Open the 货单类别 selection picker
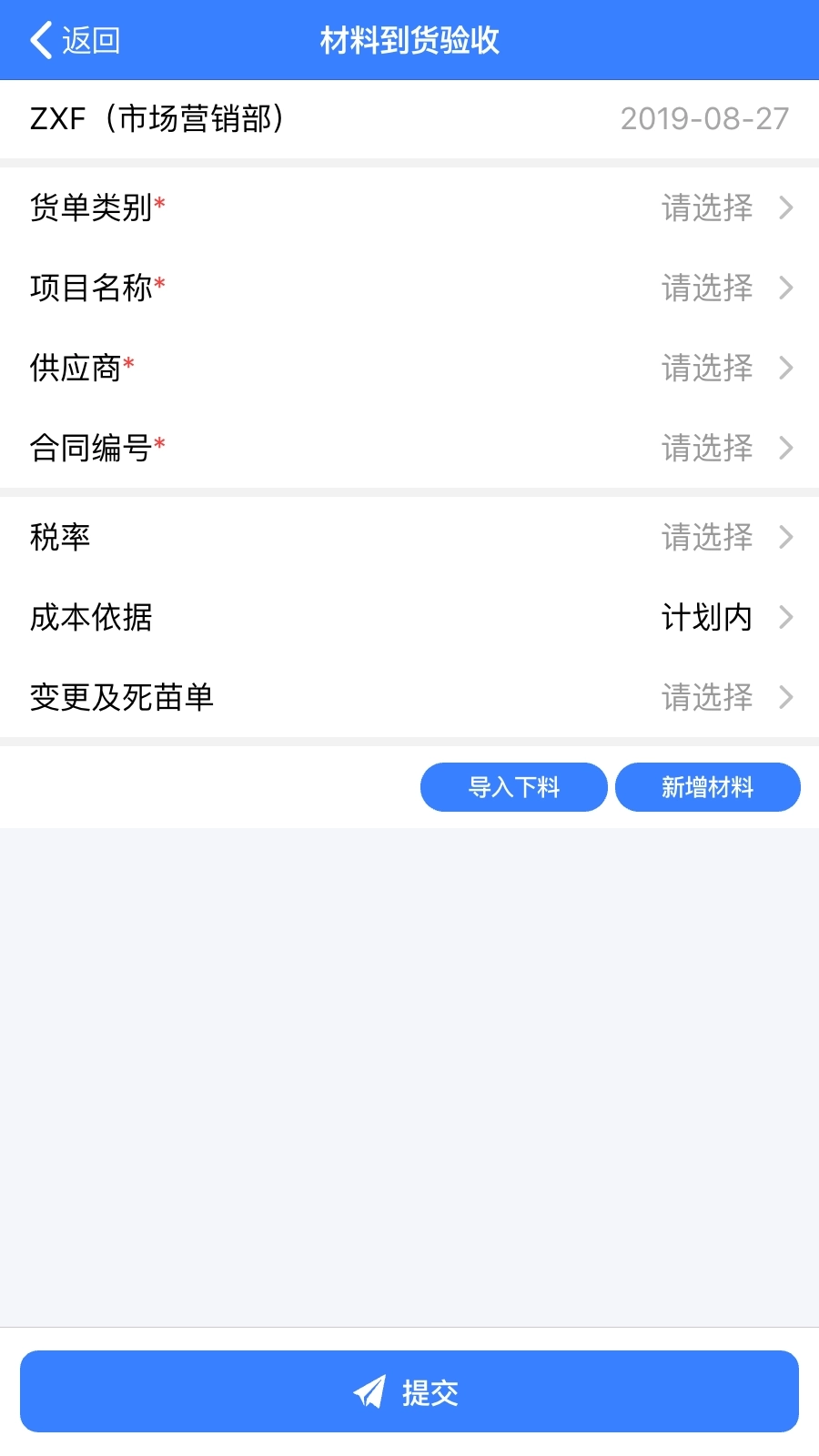 coord(409,208)
